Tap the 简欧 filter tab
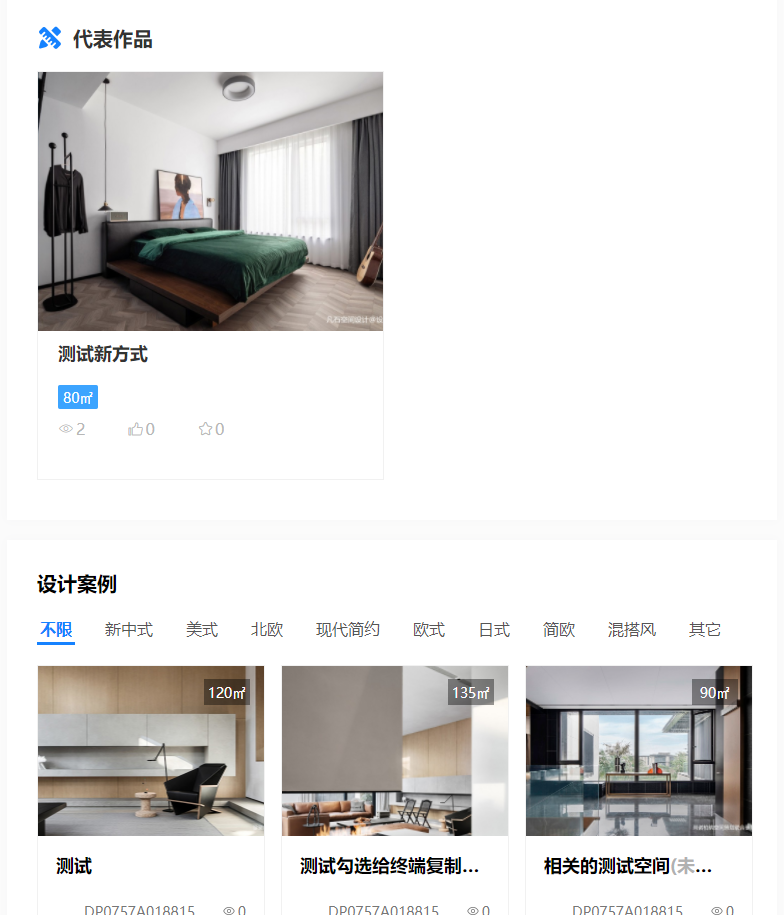 [559, 630]
